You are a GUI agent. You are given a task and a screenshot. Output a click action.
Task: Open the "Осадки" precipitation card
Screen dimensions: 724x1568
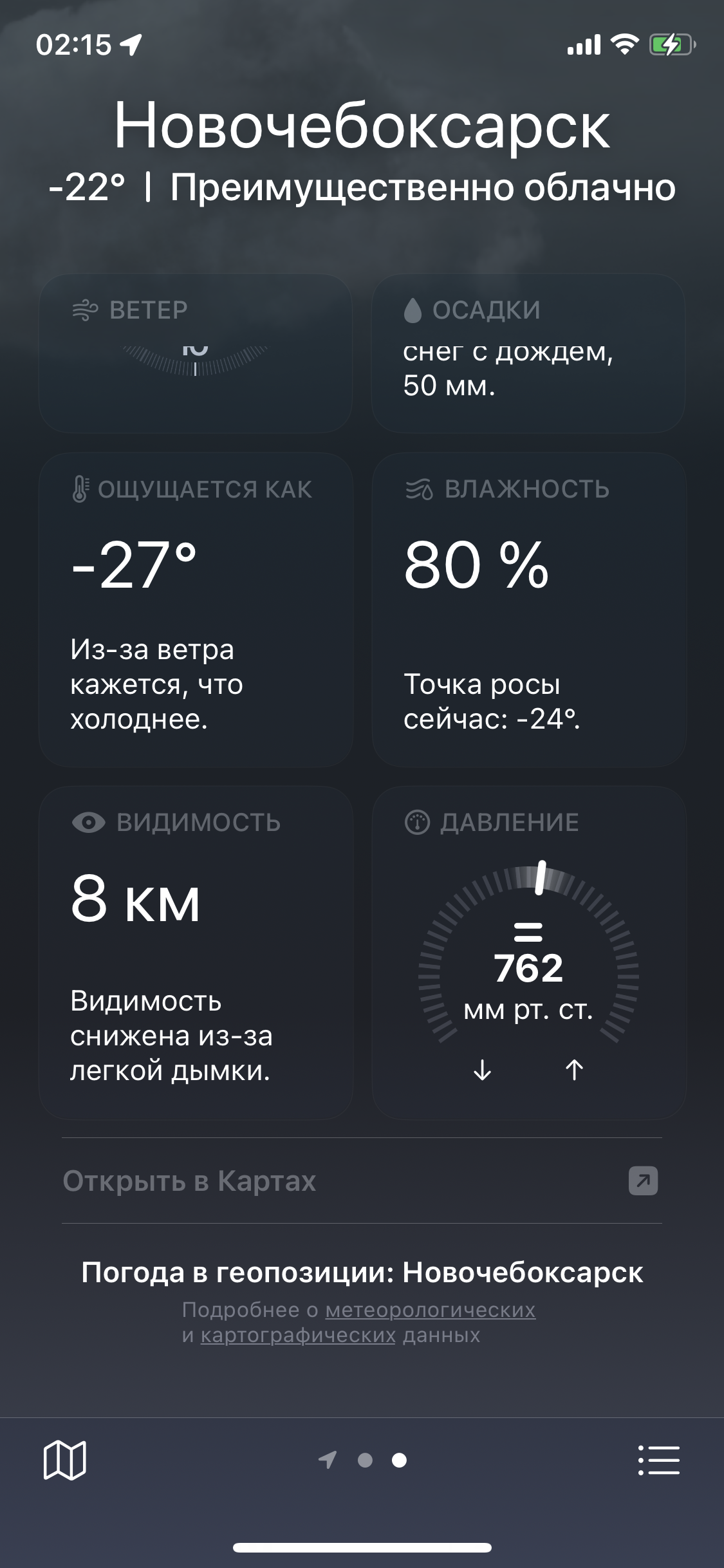point(528,353)
